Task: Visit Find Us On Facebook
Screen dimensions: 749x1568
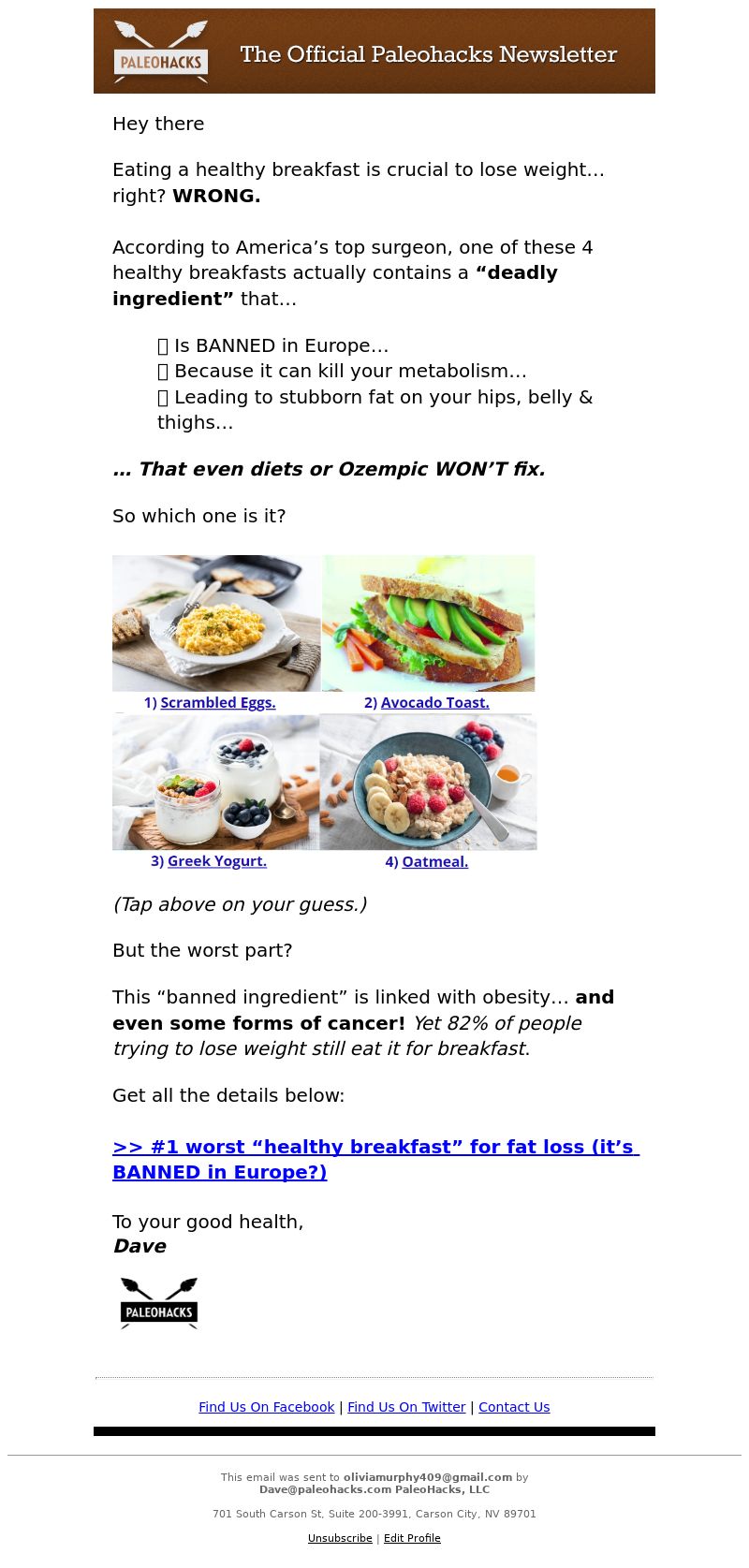Action: (x=266, y=1407)
